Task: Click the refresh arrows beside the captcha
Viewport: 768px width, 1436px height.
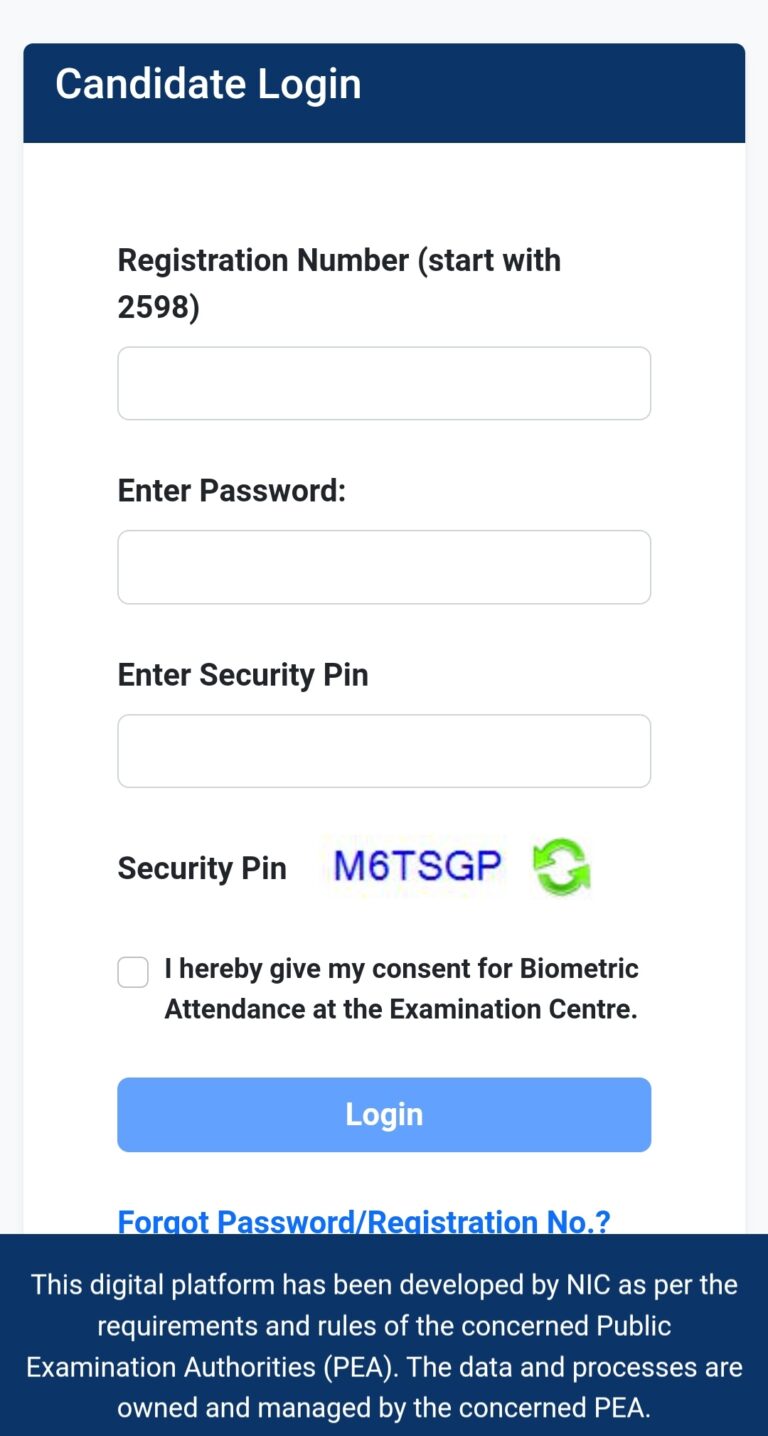Action: (x=560, y=866)
